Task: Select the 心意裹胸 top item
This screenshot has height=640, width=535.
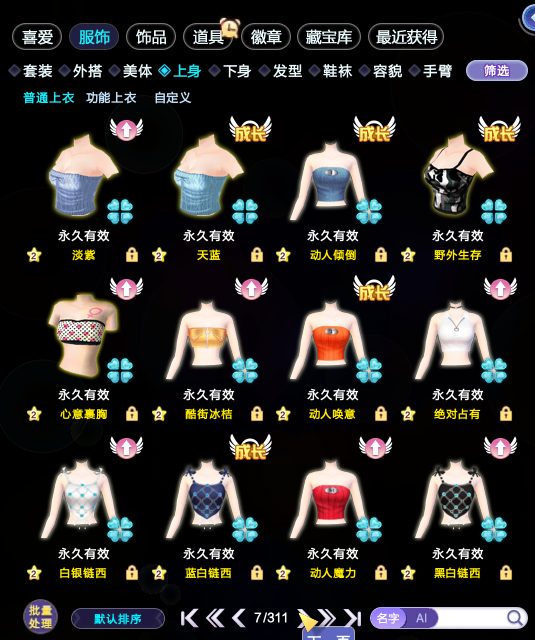Action: (x=84, y=349)
